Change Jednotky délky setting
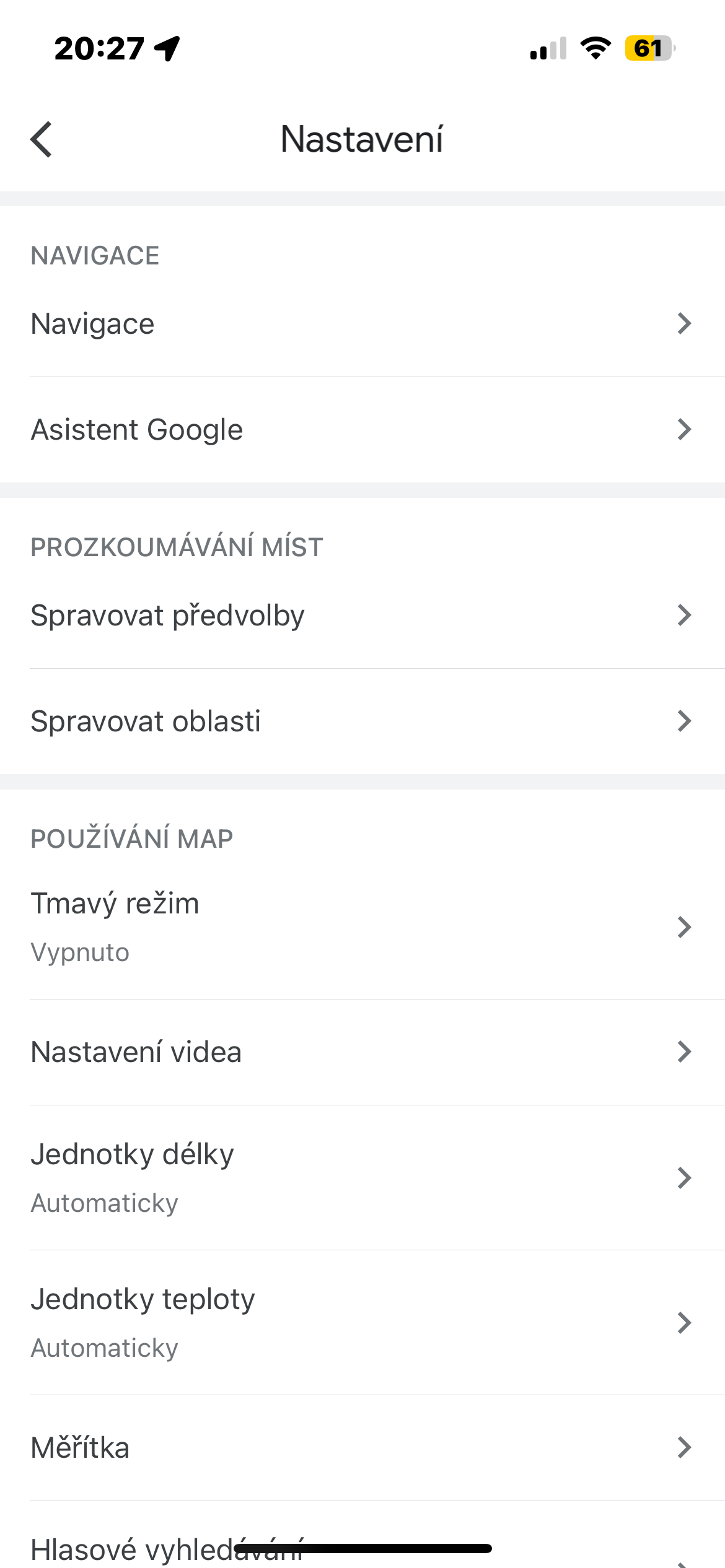 point(362,1177)
